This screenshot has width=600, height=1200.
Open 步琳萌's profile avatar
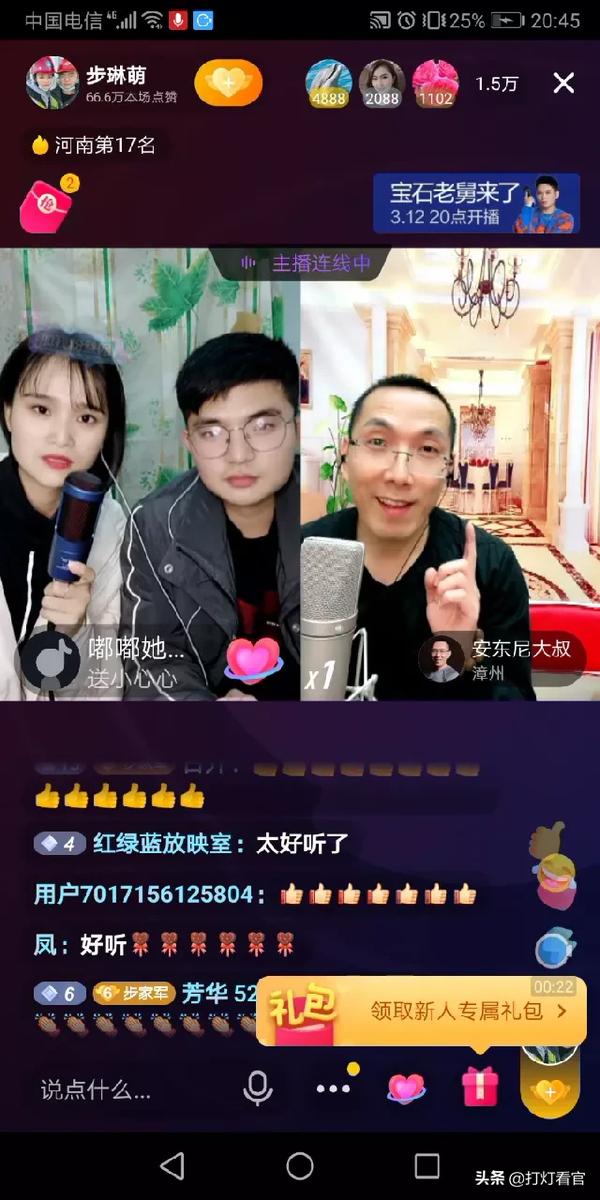click(52, 83)
